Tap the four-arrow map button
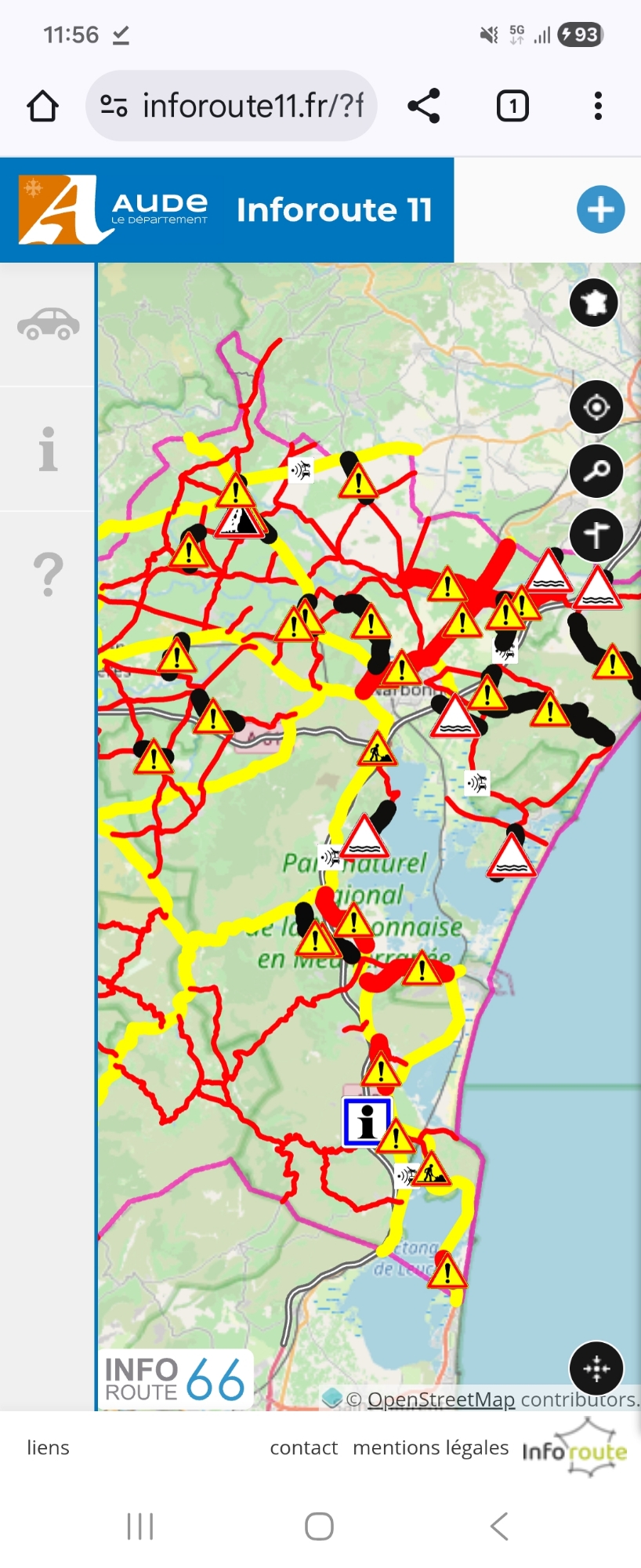The width and height of the screenshot is (641, 1568). pos(596,1369)
